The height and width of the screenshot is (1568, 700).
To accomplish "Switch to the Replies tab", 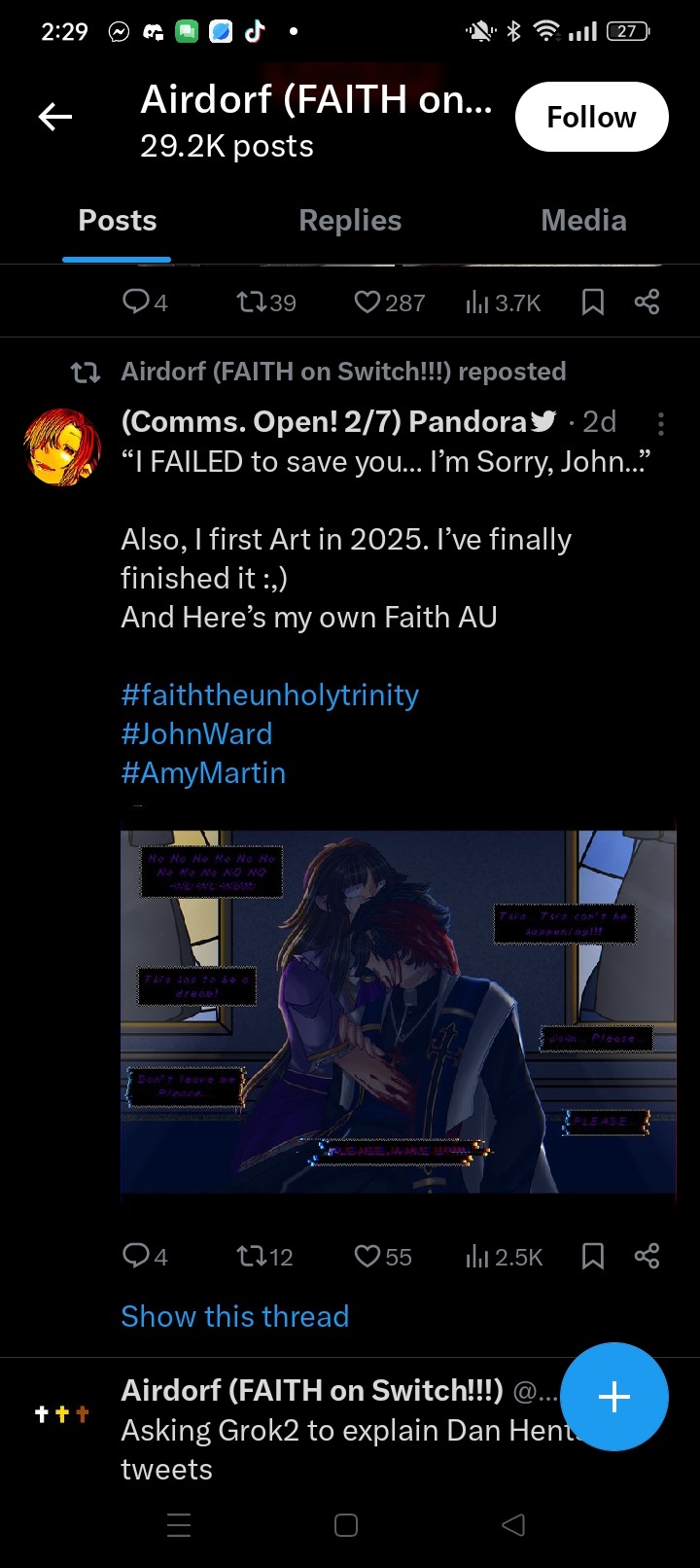I will (350, 221).
